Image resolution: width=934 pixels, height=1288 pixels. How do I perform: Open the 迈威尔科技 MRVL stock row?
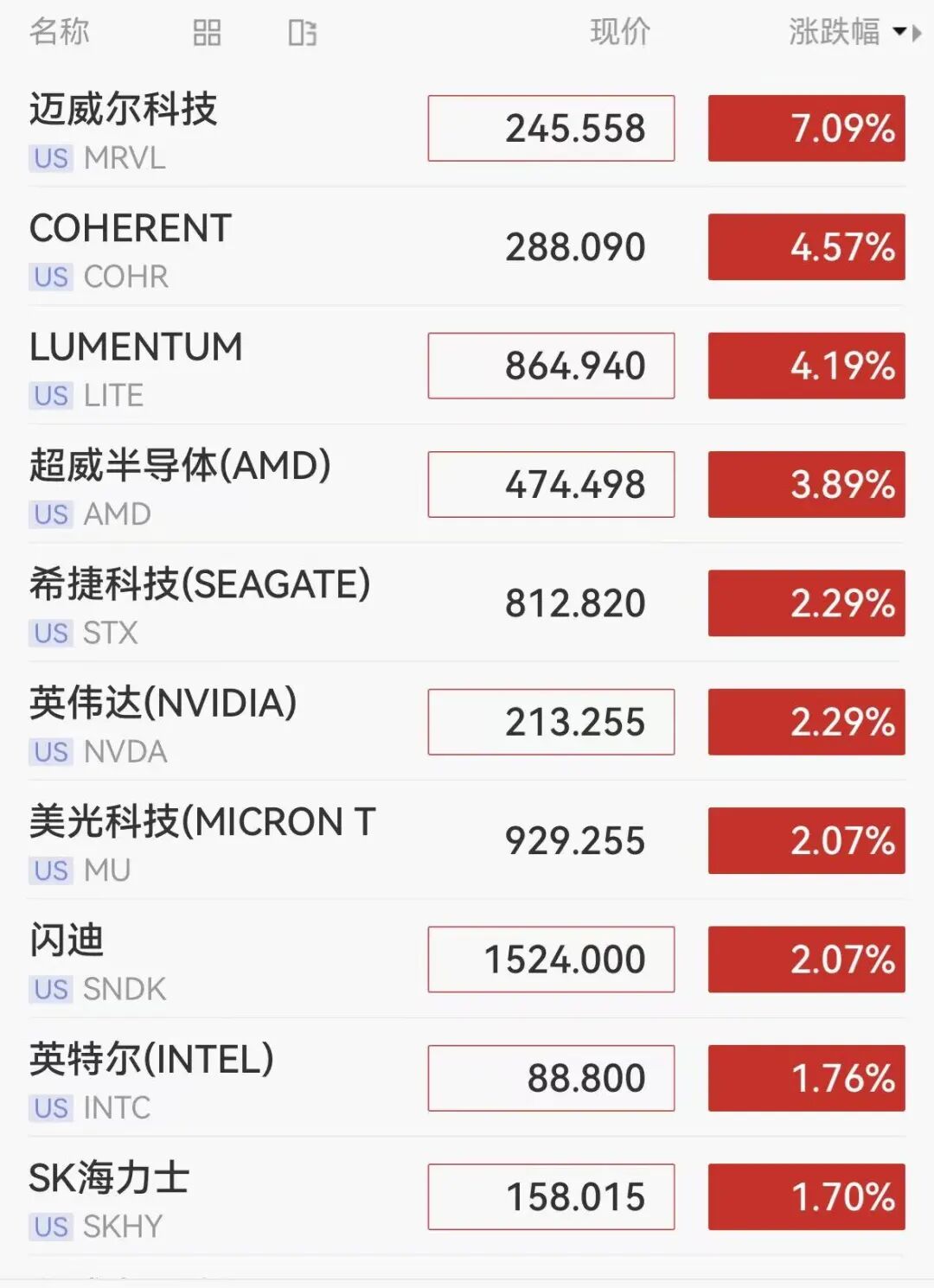tap(467, 128)
